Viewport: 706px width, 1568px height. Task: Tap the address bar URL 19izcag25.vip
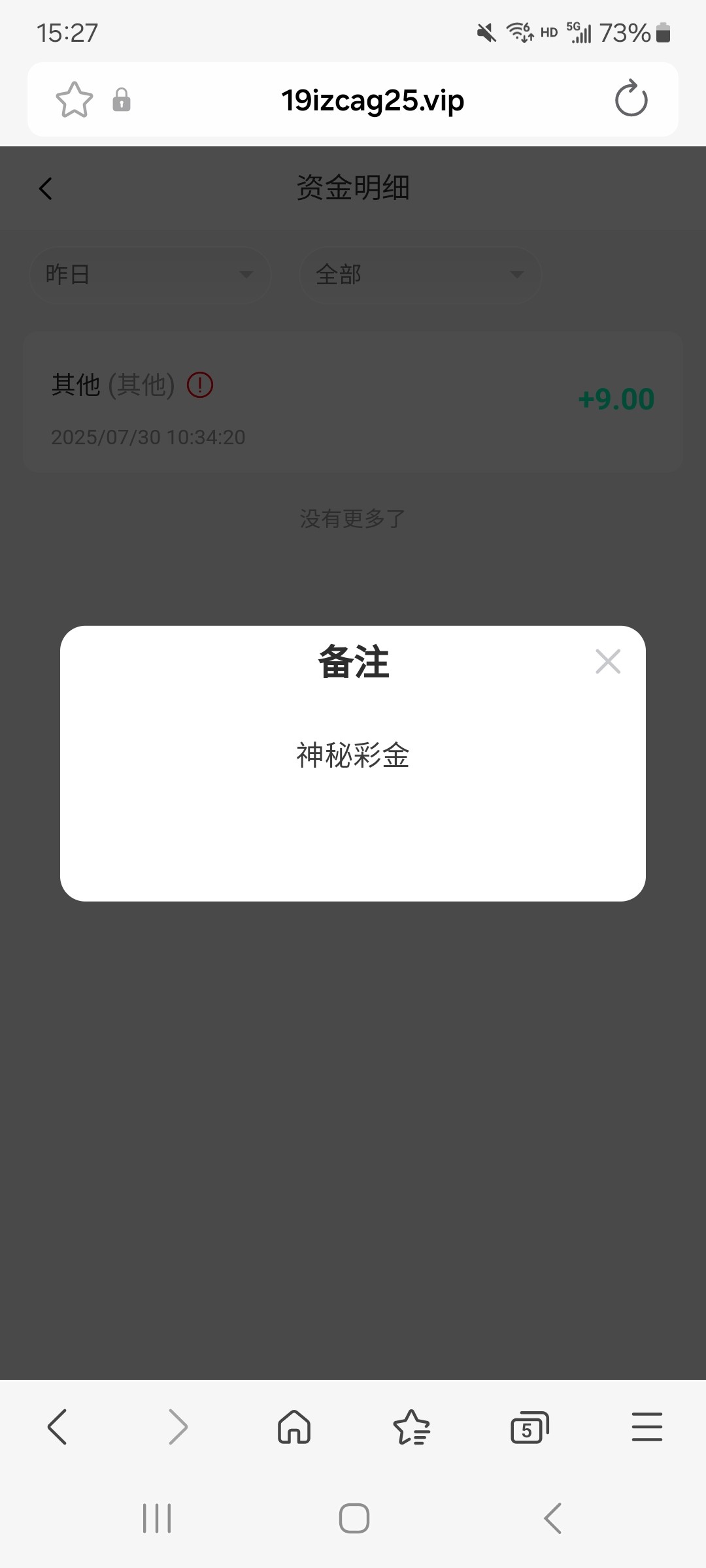click(x=373, y=100)
